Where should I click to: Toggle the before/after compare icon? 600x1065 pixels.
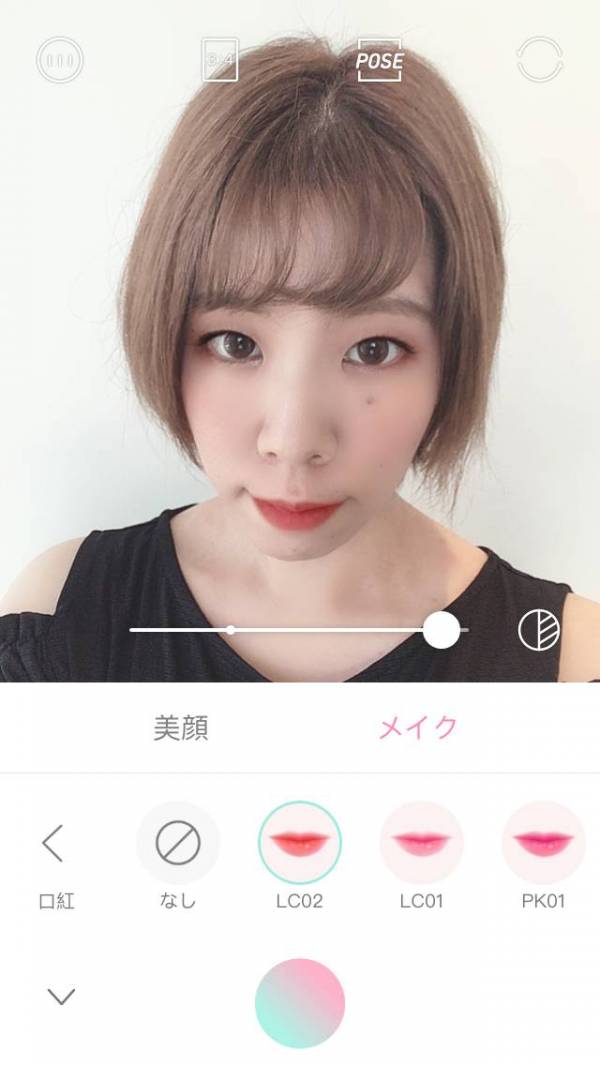coord(539,630)
